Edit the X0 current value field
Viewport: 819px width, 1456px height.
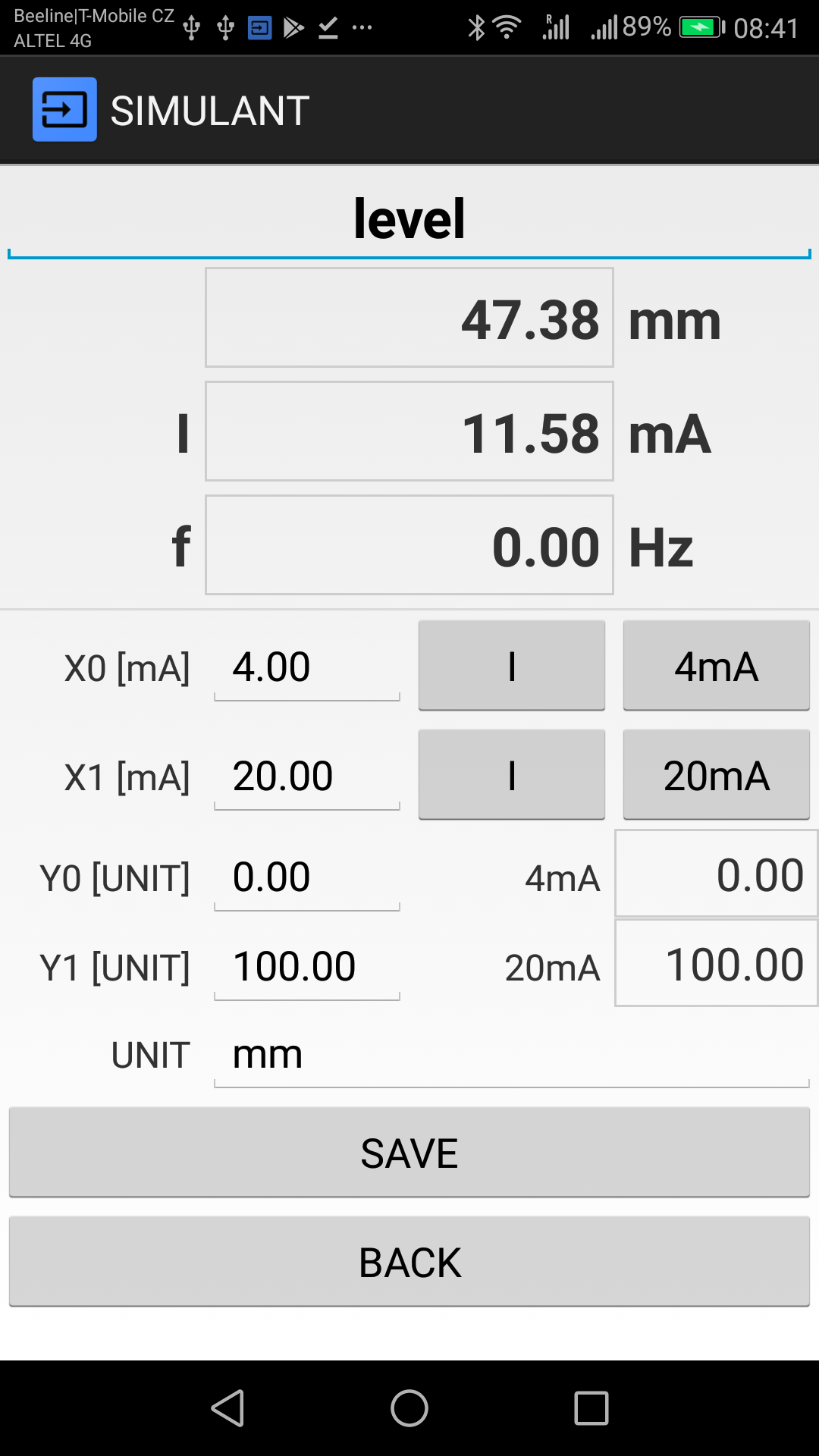[x=306, y=667]
